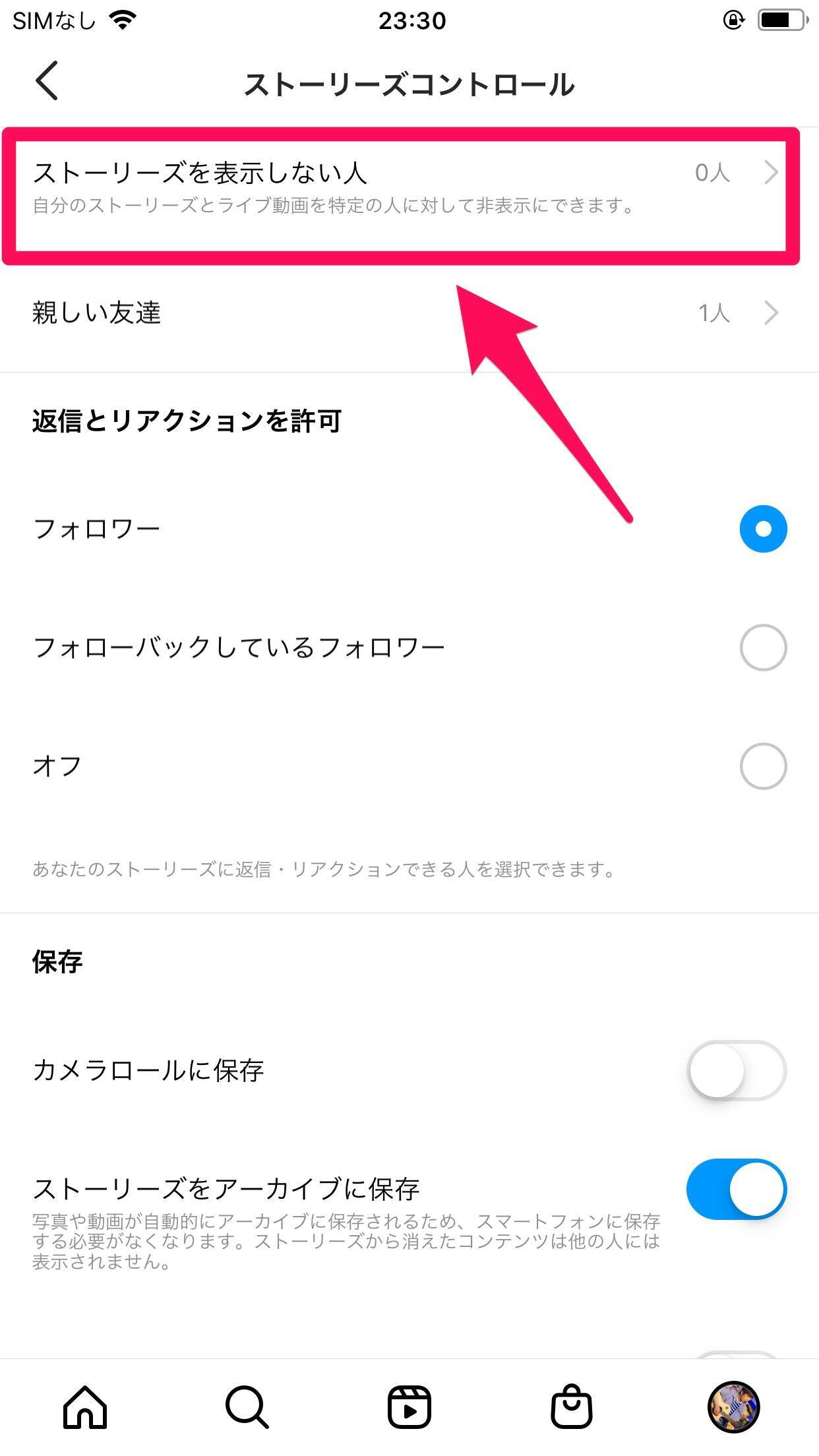Image resolution: width=819 pixels, height=1456 pixels.
Task: Go back from ストーリーズコントロール
Action: pos(47,81)
